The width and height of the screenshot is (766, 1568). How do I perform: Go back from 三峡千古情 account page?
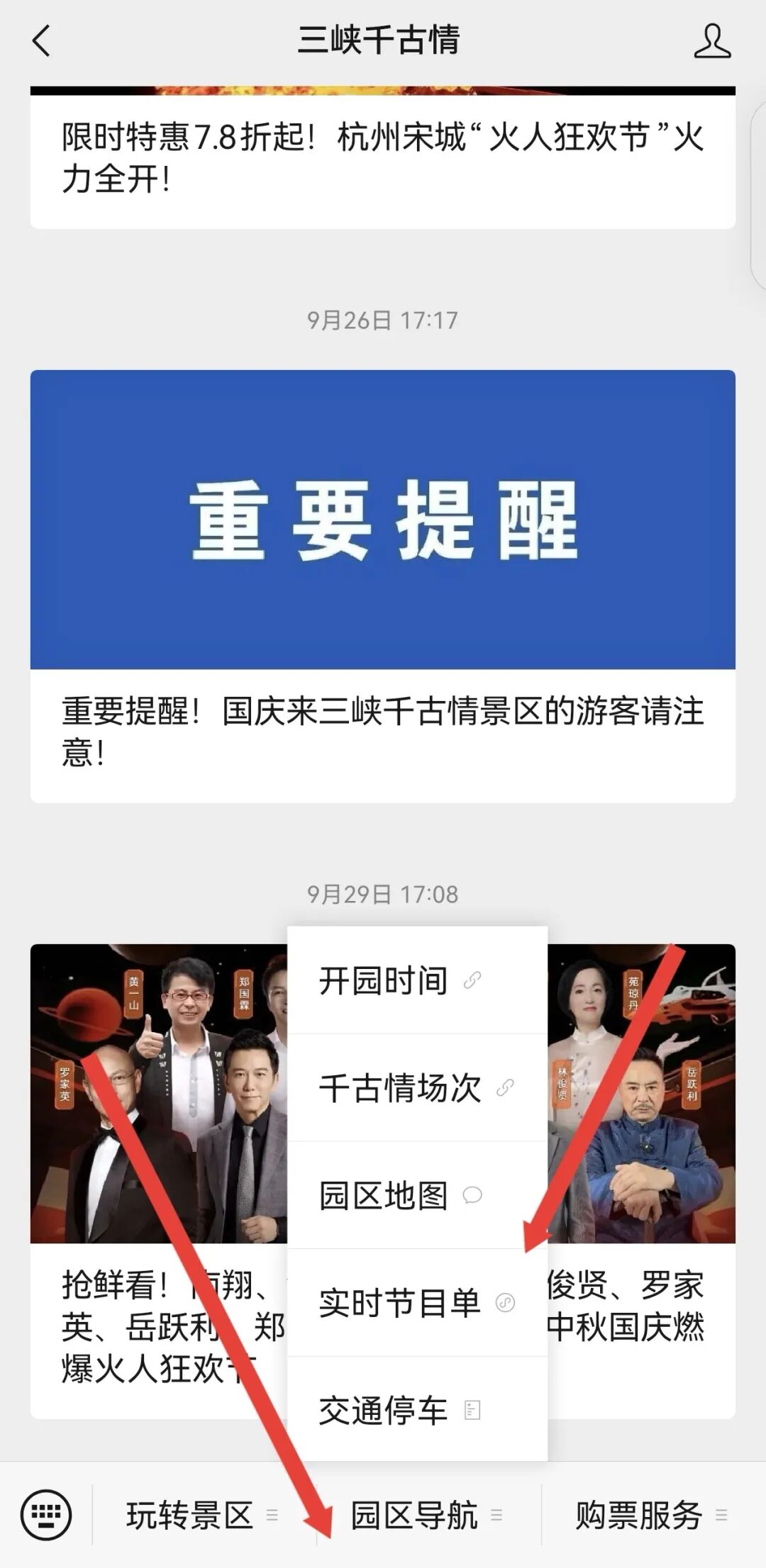click(x=41, y=40)
